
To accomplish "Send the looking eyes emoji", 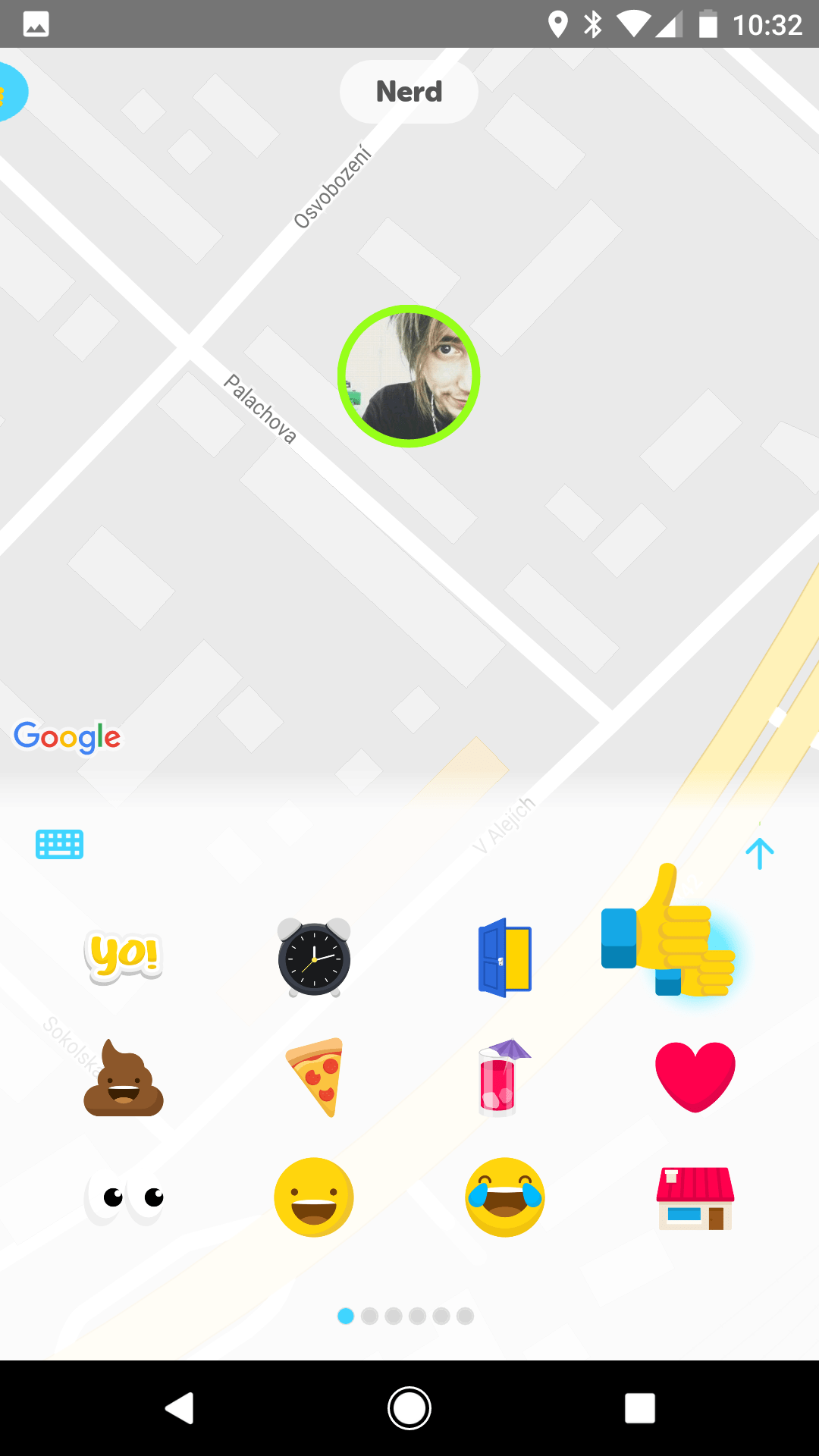I will (x=124, y=1197).
